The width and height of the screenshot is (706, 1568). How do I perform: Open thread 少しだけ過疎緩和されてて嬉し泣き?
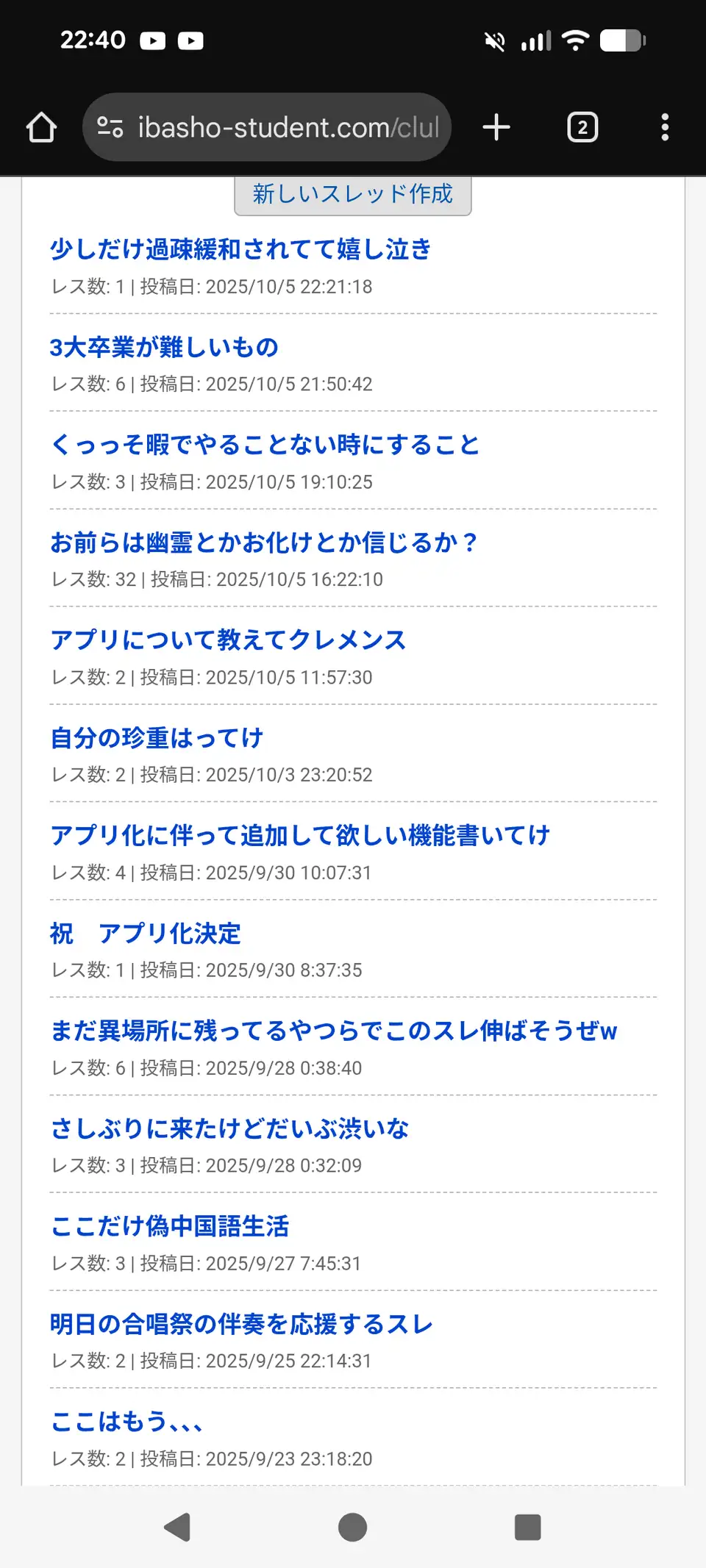240,250
